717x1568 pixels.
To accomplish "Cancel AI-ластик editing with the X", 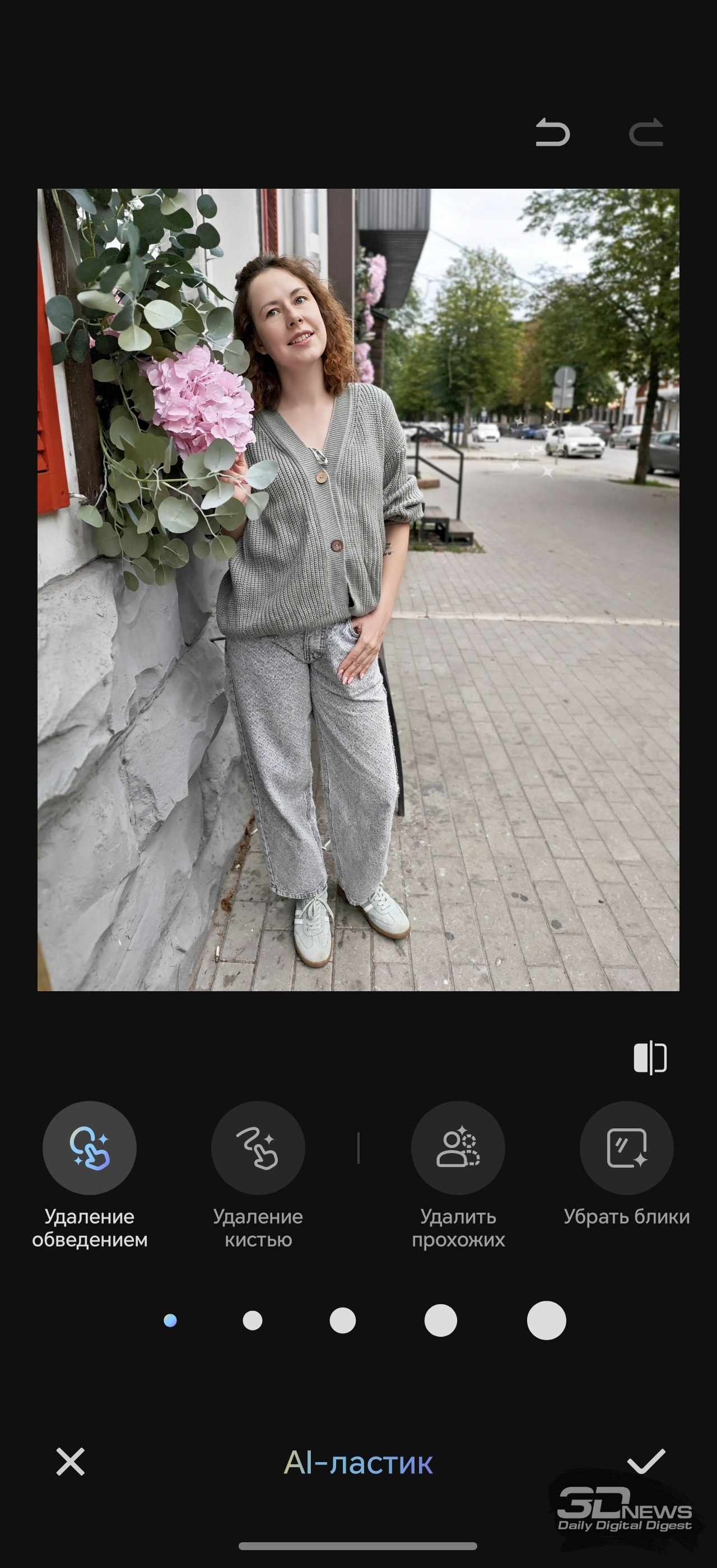I will 71,1462.
